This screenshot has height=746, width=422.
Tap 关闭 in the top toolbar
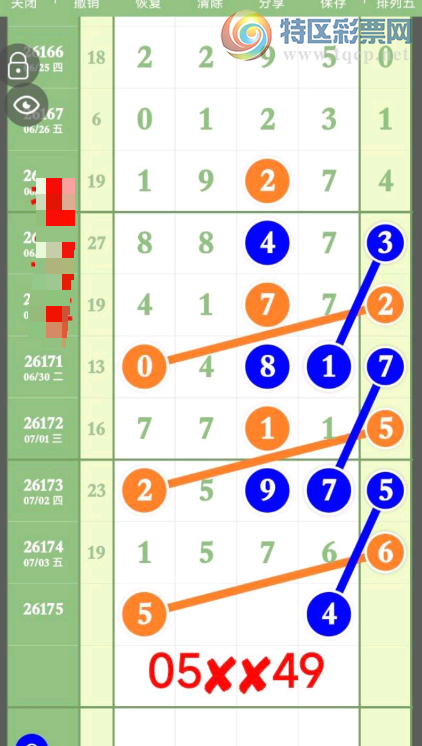click(24, 4)
